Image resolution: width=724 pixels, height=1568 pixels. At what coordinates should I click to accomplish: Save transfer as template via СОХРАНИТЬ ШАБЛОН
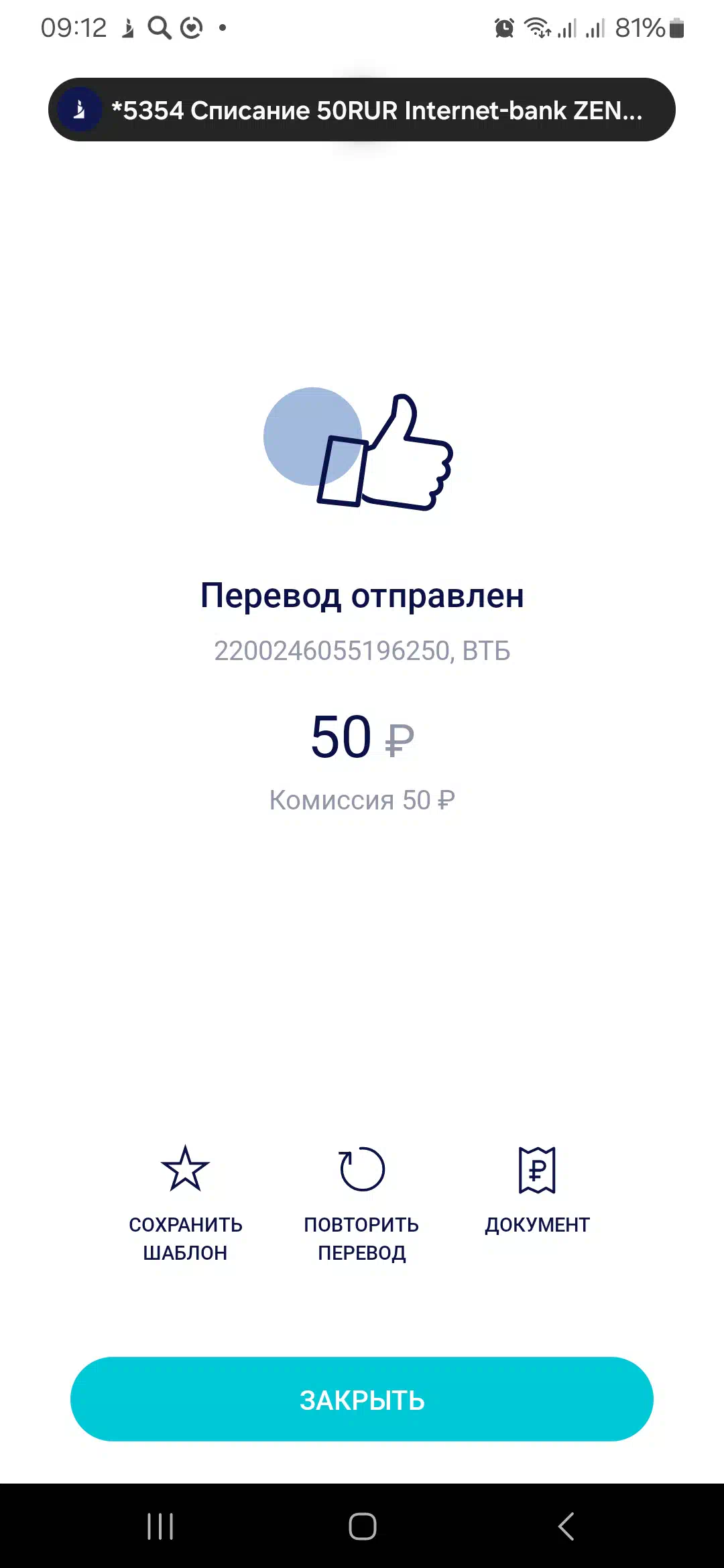point(186,1203)
